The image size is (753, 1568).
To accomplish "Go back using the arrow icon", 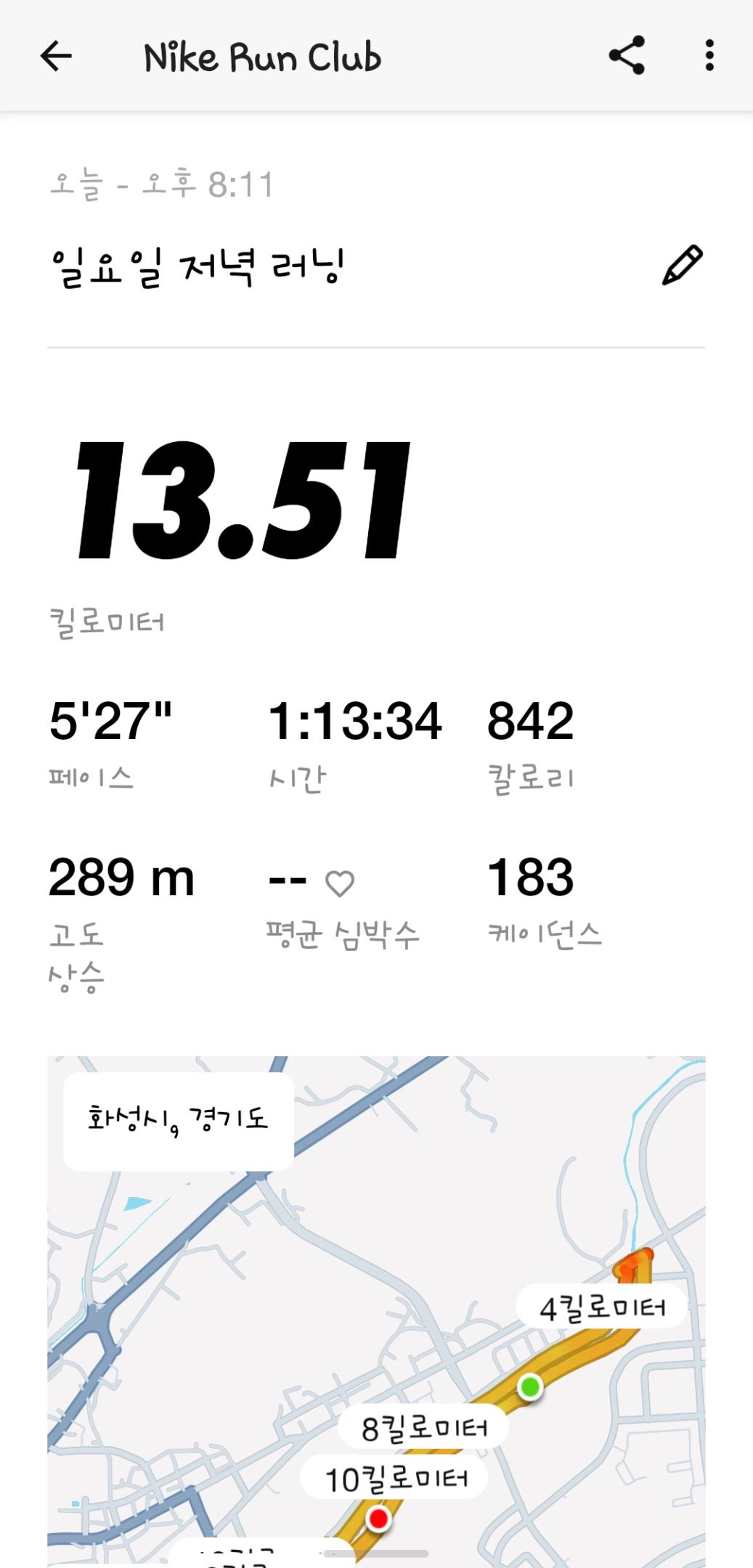I will (56, 56).
